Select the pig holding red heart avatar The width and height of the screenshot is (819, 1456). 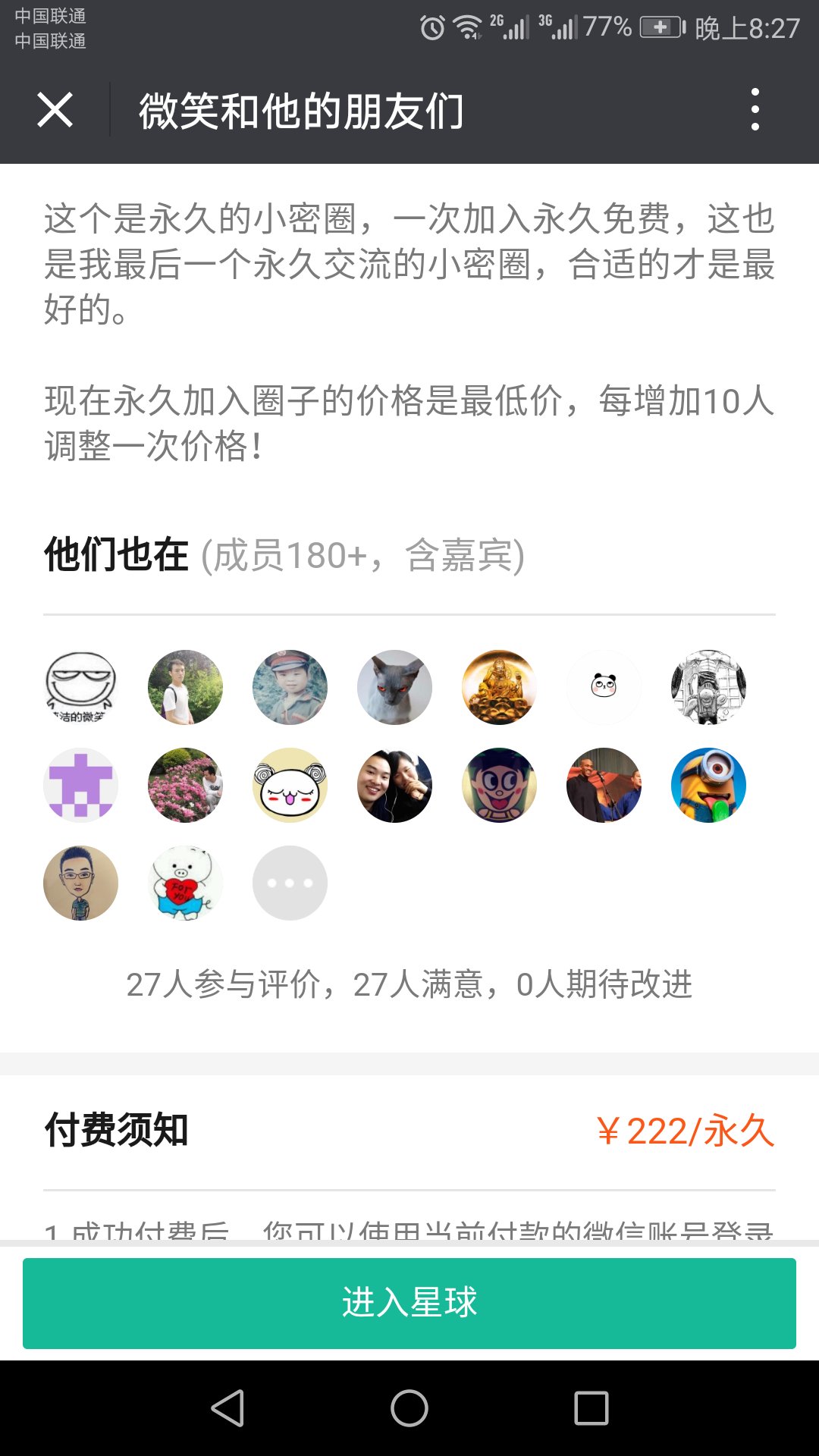(185, 883)
